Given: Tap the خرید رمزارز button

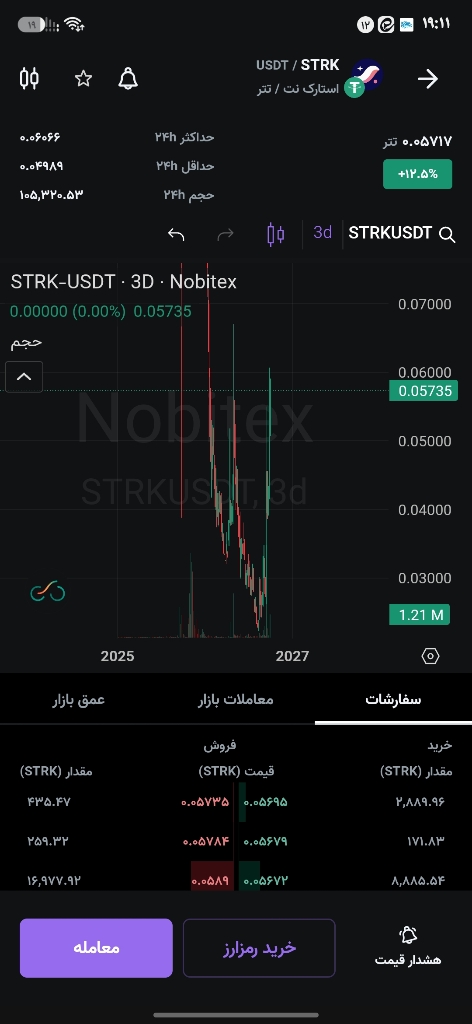Looking at the screenshot, I should coord(259,948).
